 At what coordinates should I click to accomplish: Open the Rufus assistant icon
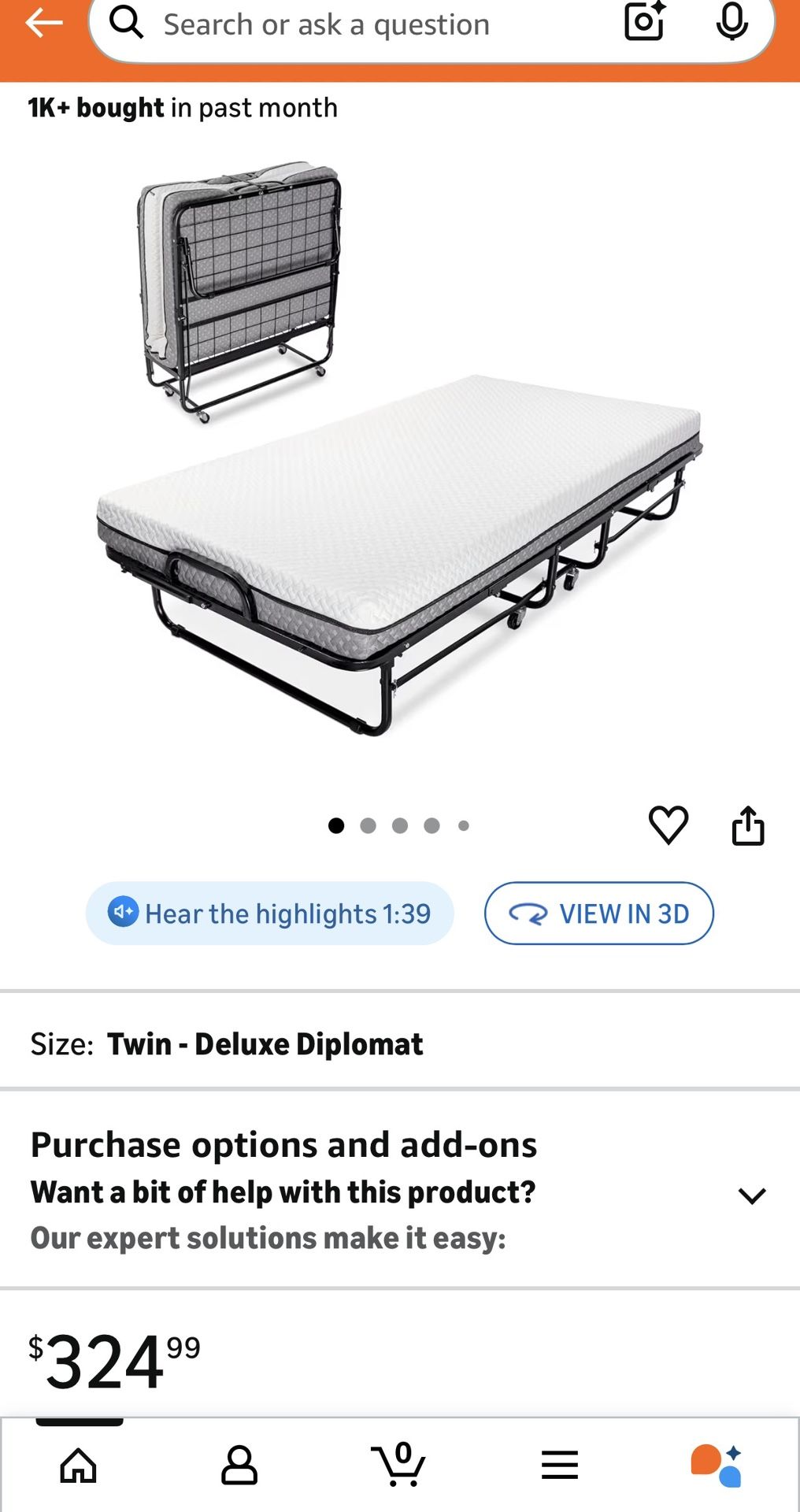point(718,1463)
